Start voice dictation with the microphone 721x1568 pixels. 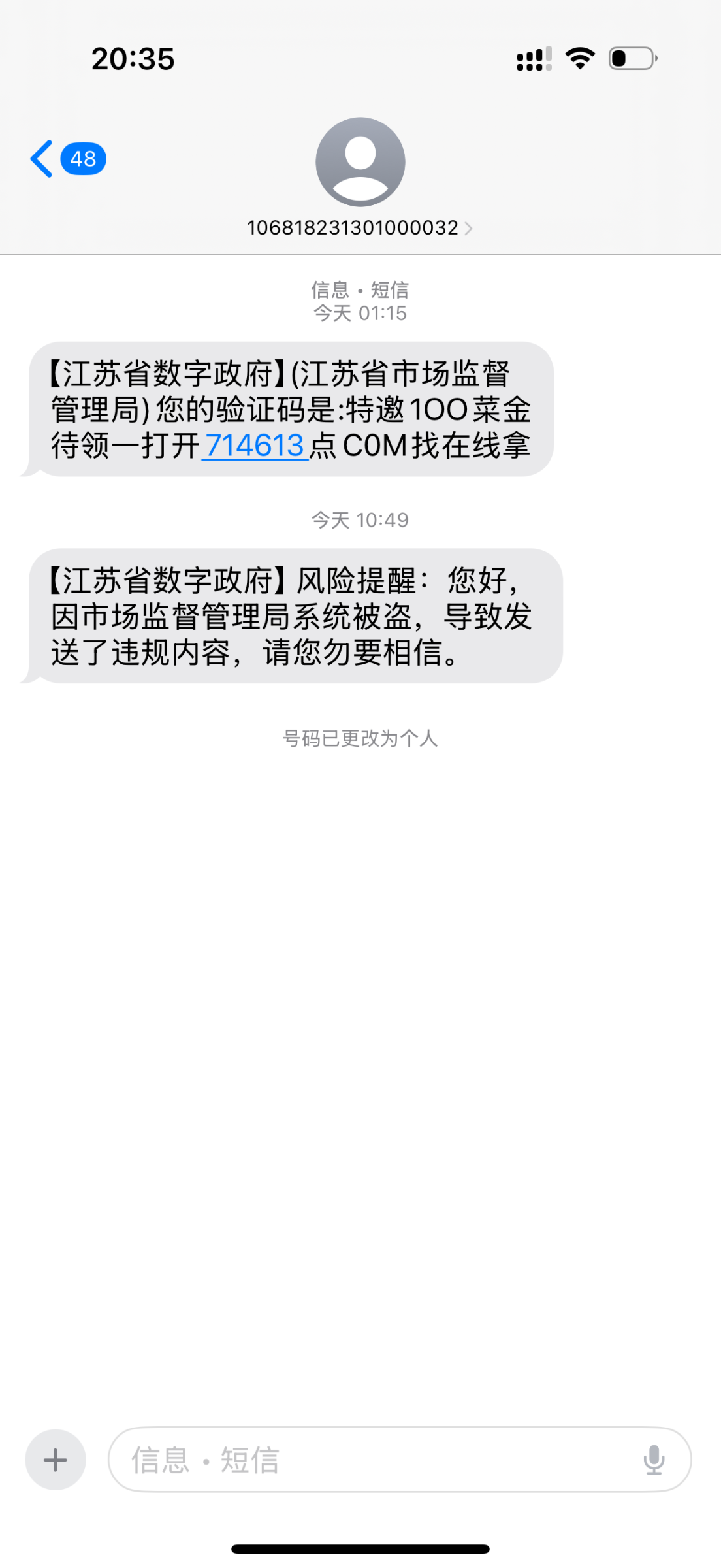pyautogui.click(x=654, y=1460)
